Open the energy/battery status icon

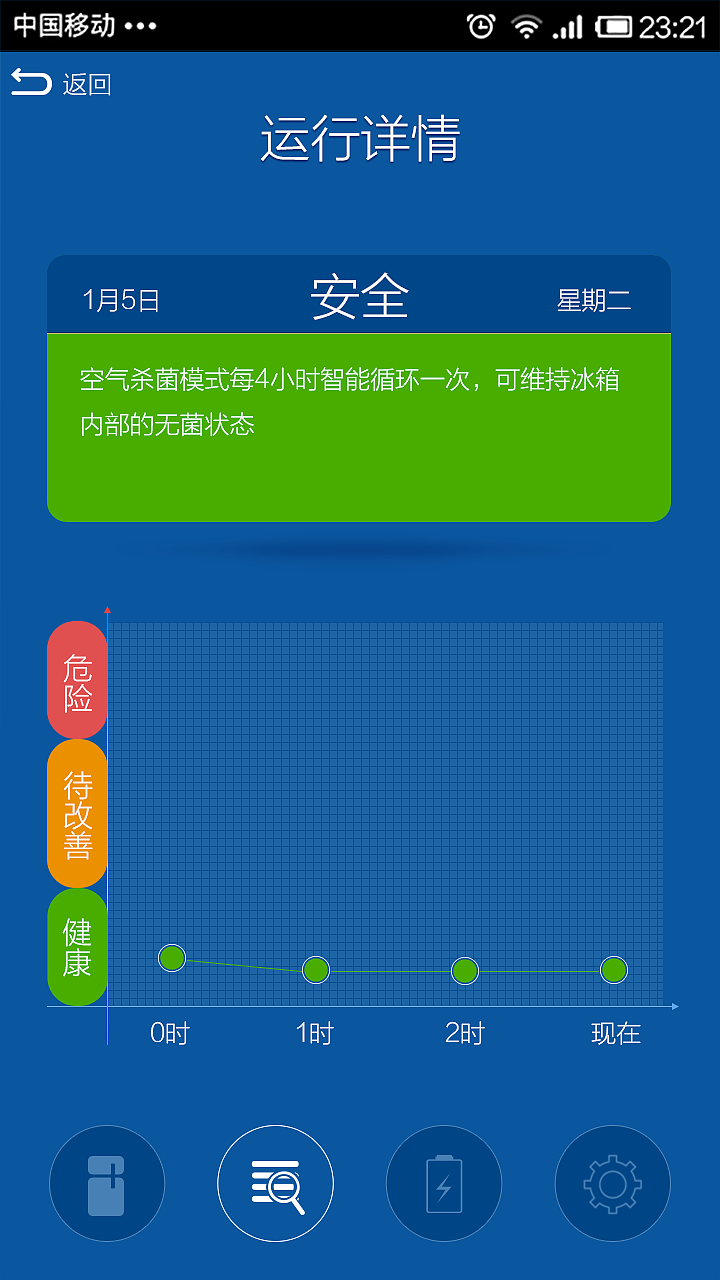click(443, 1182)
